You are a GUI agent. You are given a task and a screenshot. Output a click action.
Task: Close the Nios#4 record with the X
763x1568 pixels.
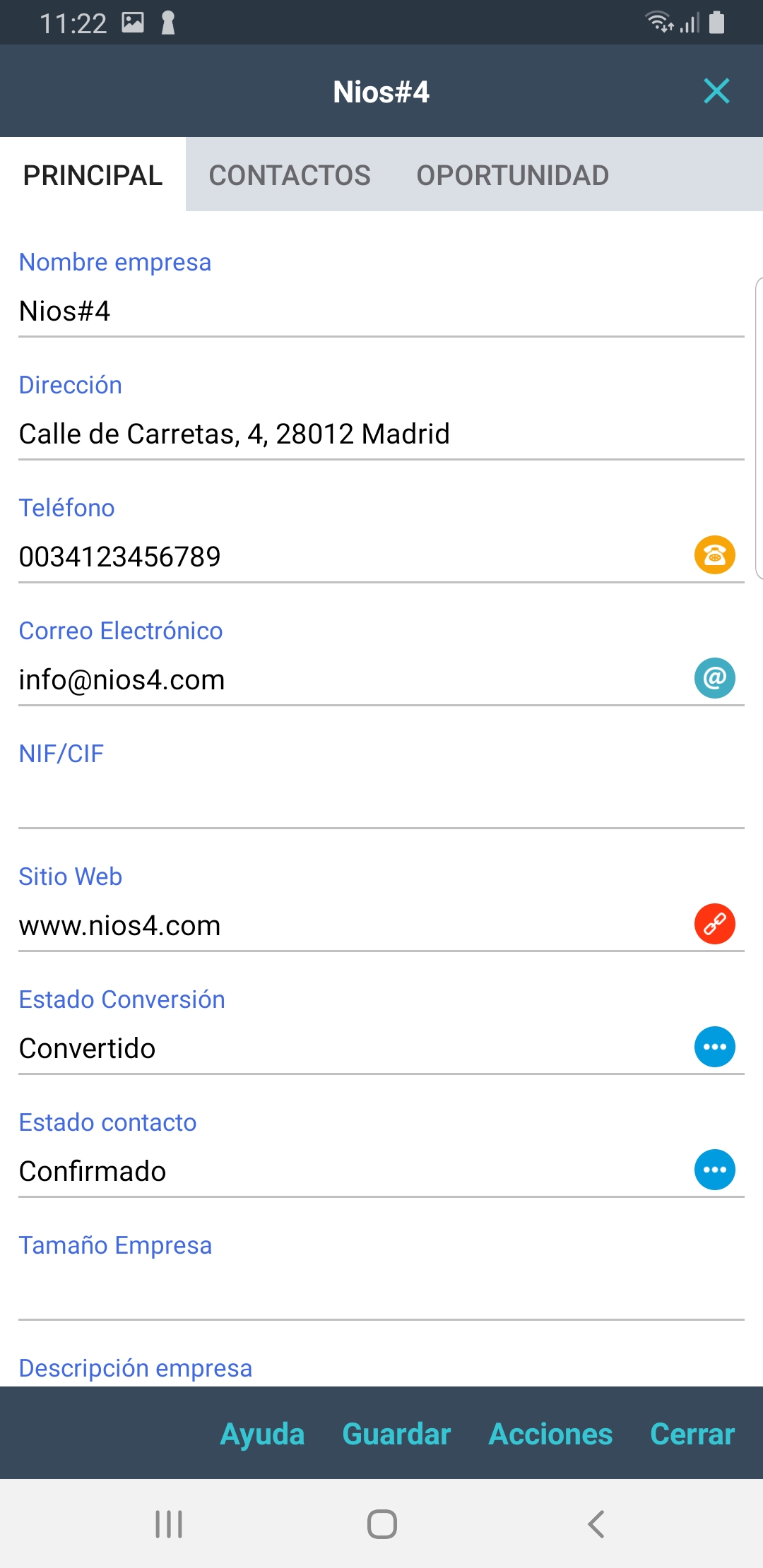click(x=716, y=91)
